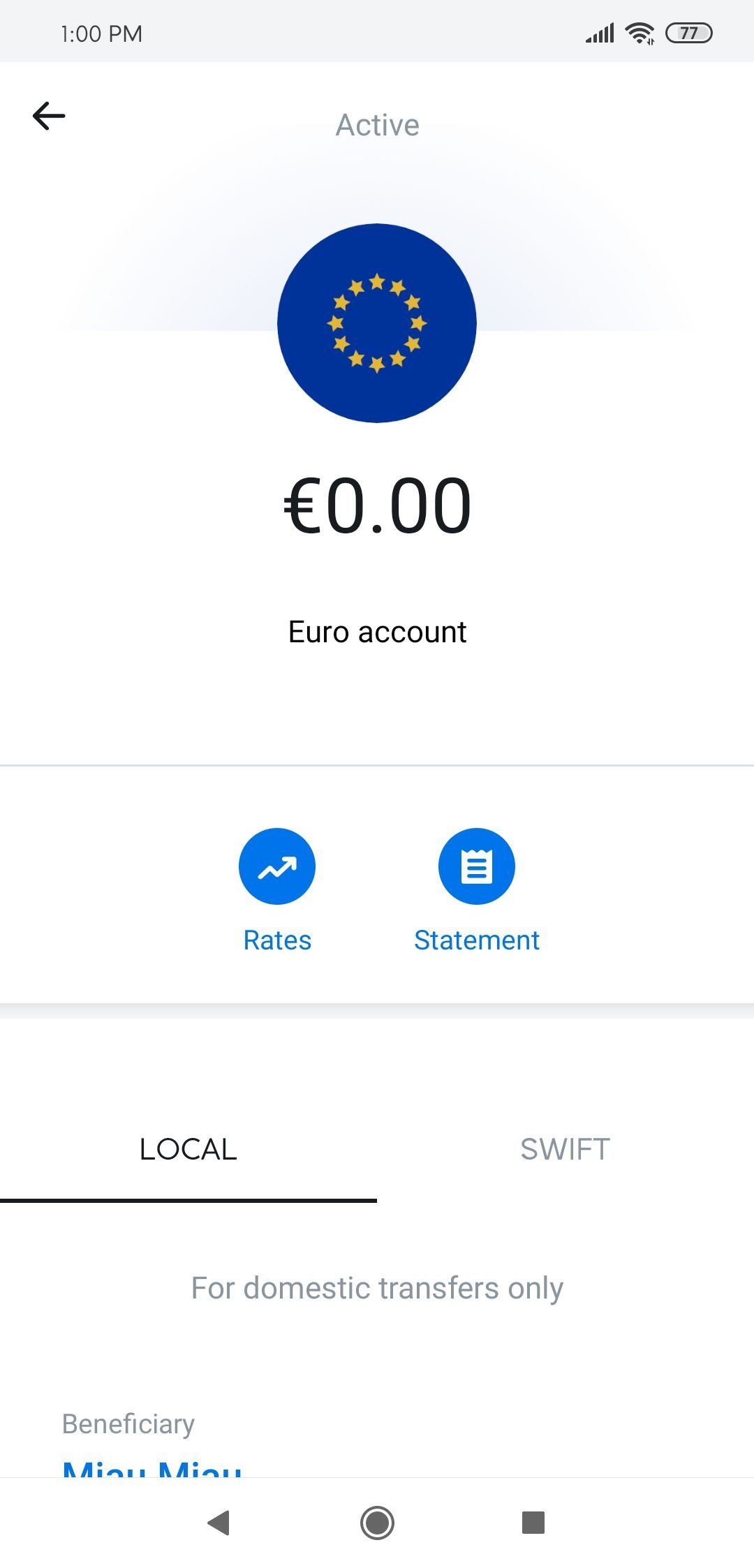Open recent apps from the navigation bar
The image size is (754, 1568).
(533, 1523)
